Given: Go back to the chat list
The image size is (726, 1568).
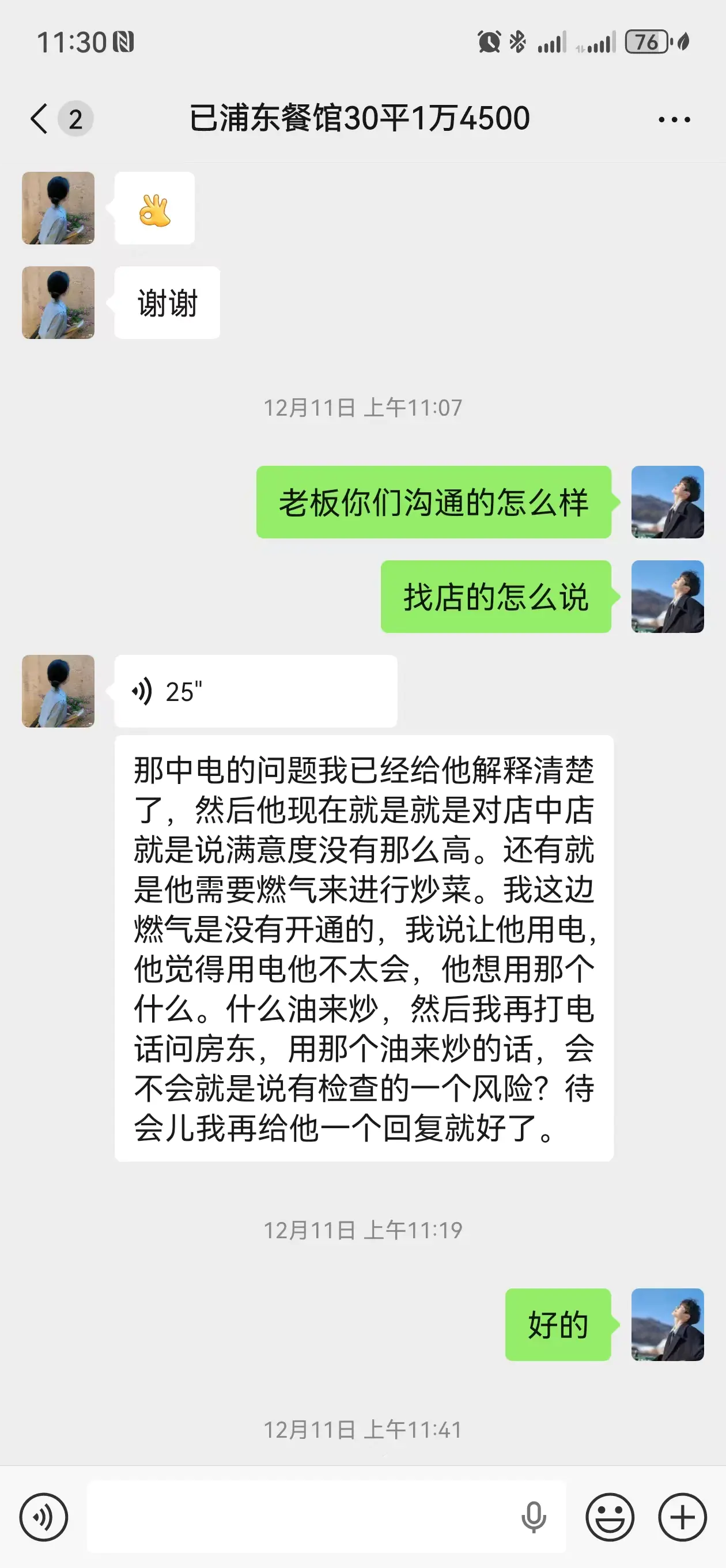Looking at the screenshot, I should (x=40, y=118).
